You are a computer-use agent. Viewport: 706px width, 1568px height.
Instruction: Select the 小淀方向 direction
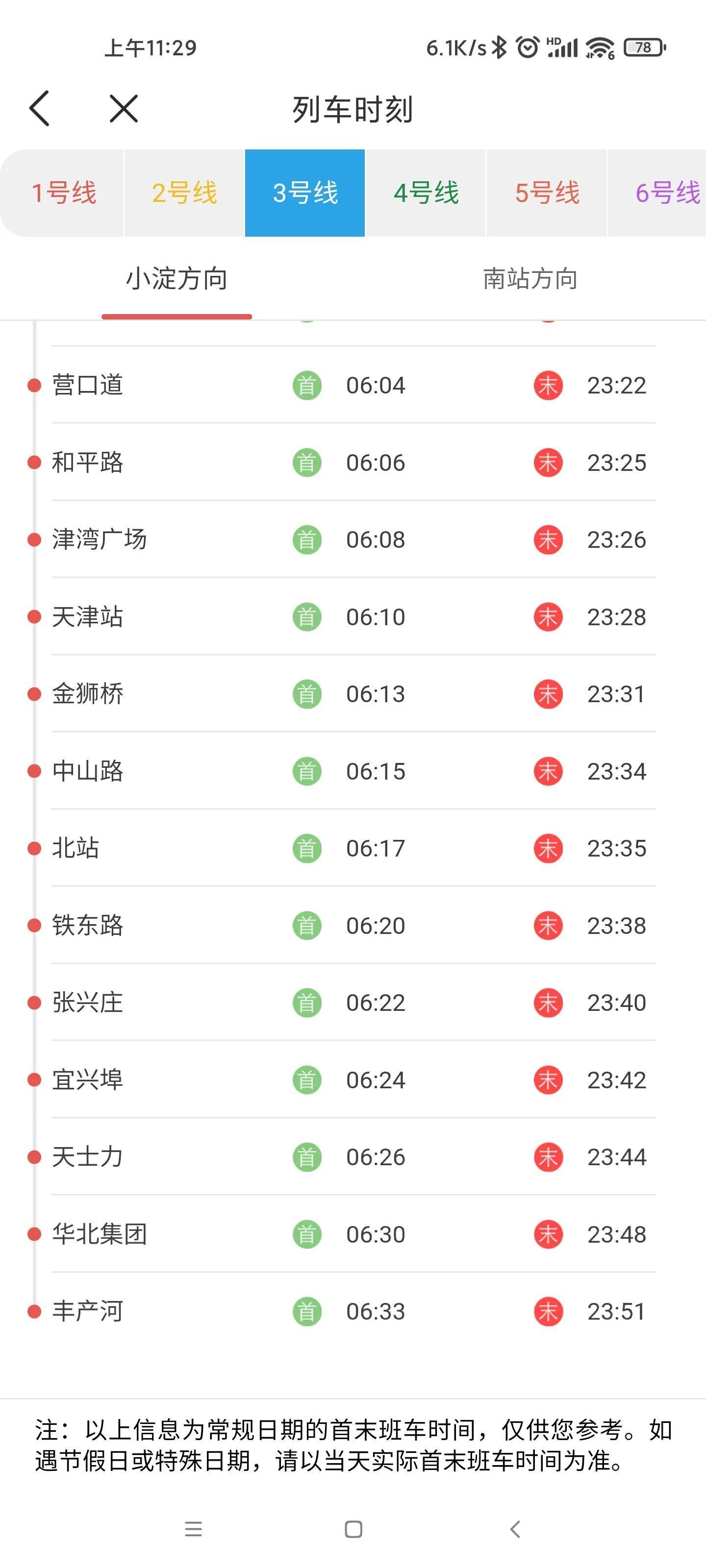176,279
